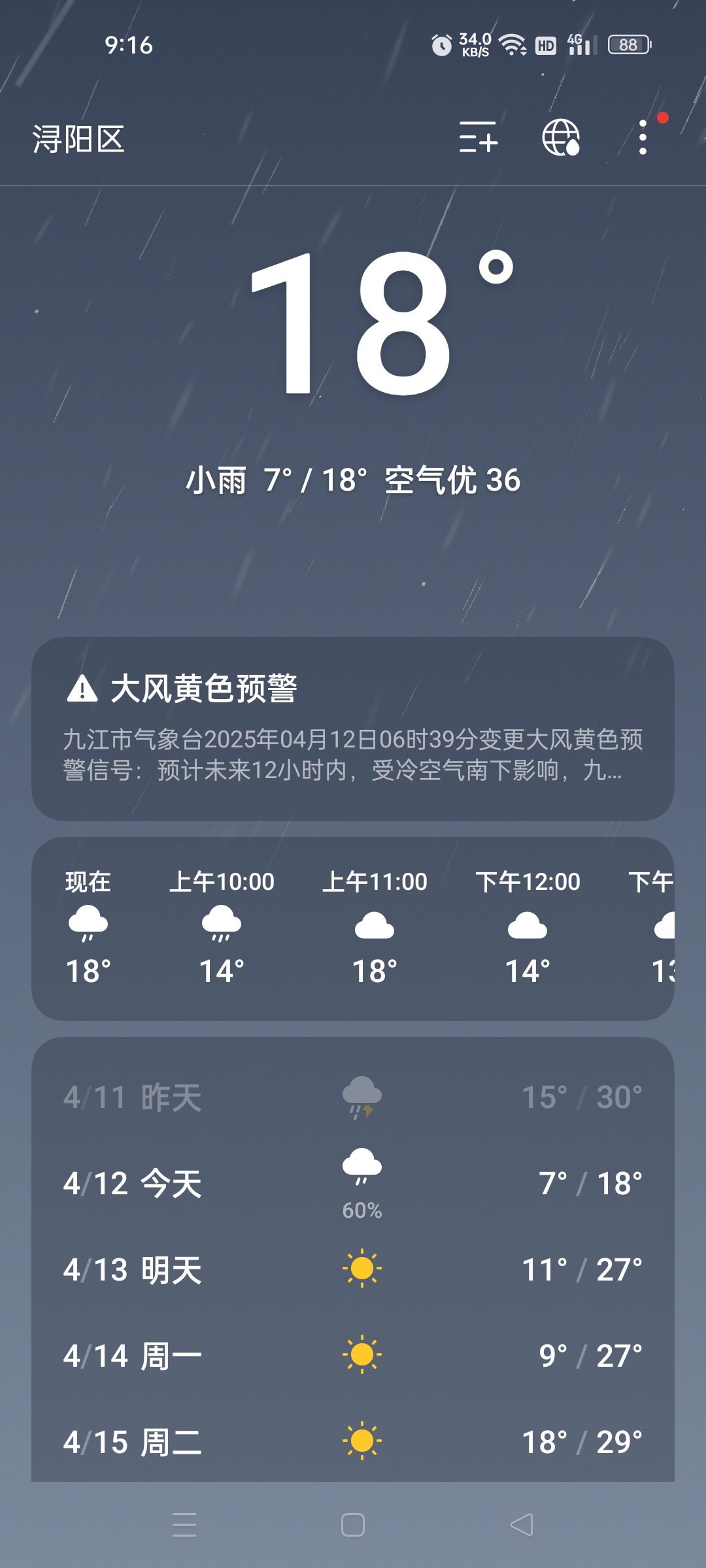
Task: Open the 4/14 周一 forecast row
Action: point(353,1356)
